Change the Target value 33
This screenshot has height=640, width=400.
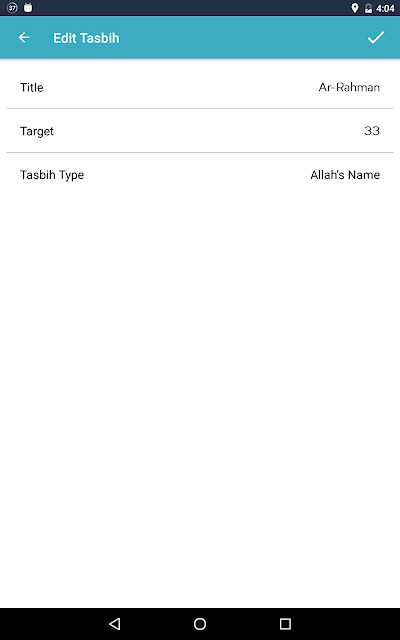tap(200, 131)
